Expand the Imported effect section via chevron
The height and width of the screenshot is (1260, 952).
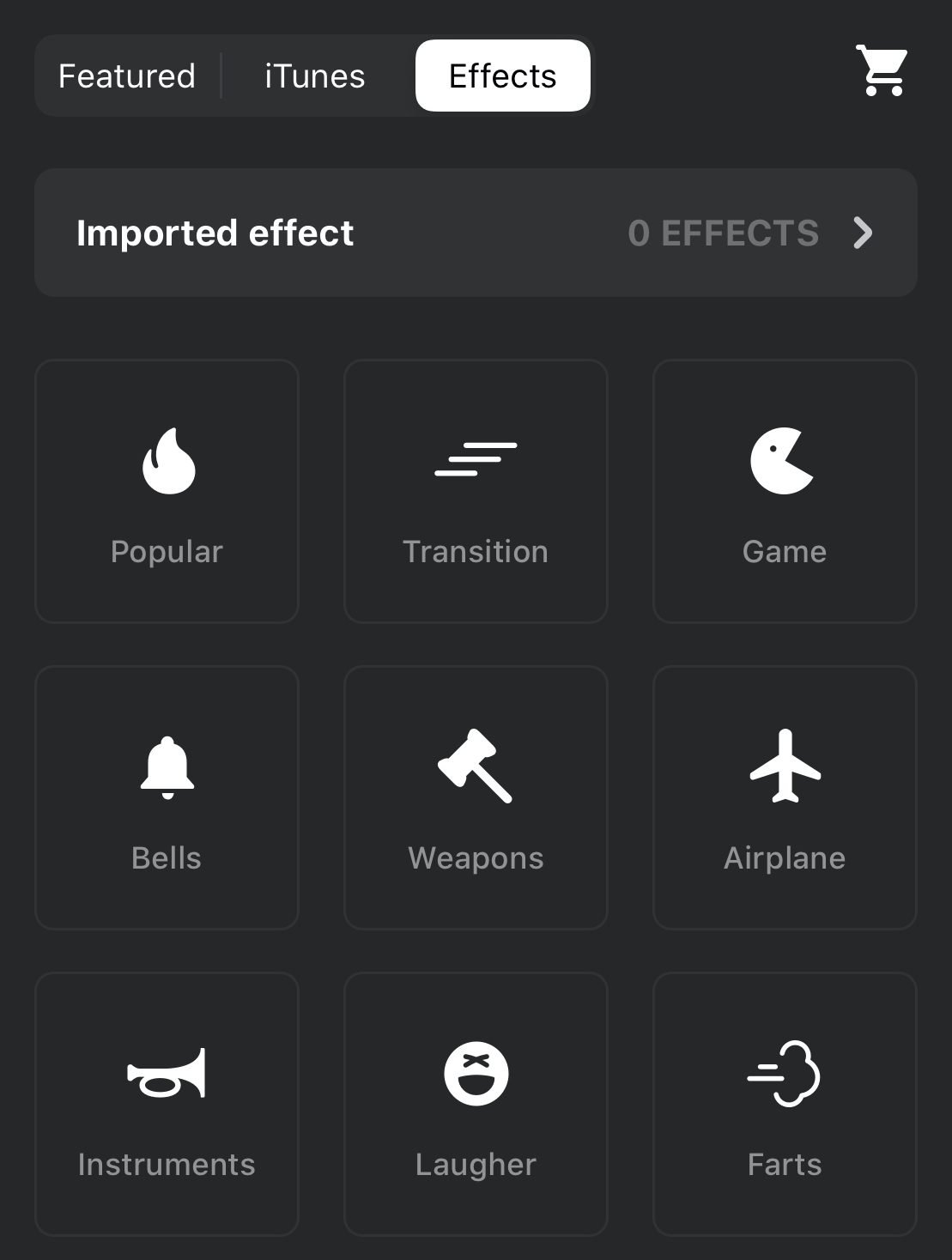pos(864,233)
